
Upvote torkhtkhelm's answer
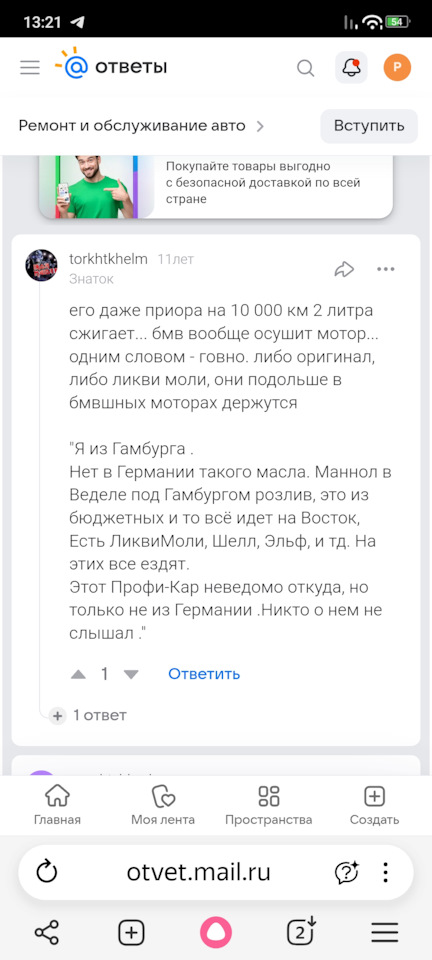click(78, 674)
